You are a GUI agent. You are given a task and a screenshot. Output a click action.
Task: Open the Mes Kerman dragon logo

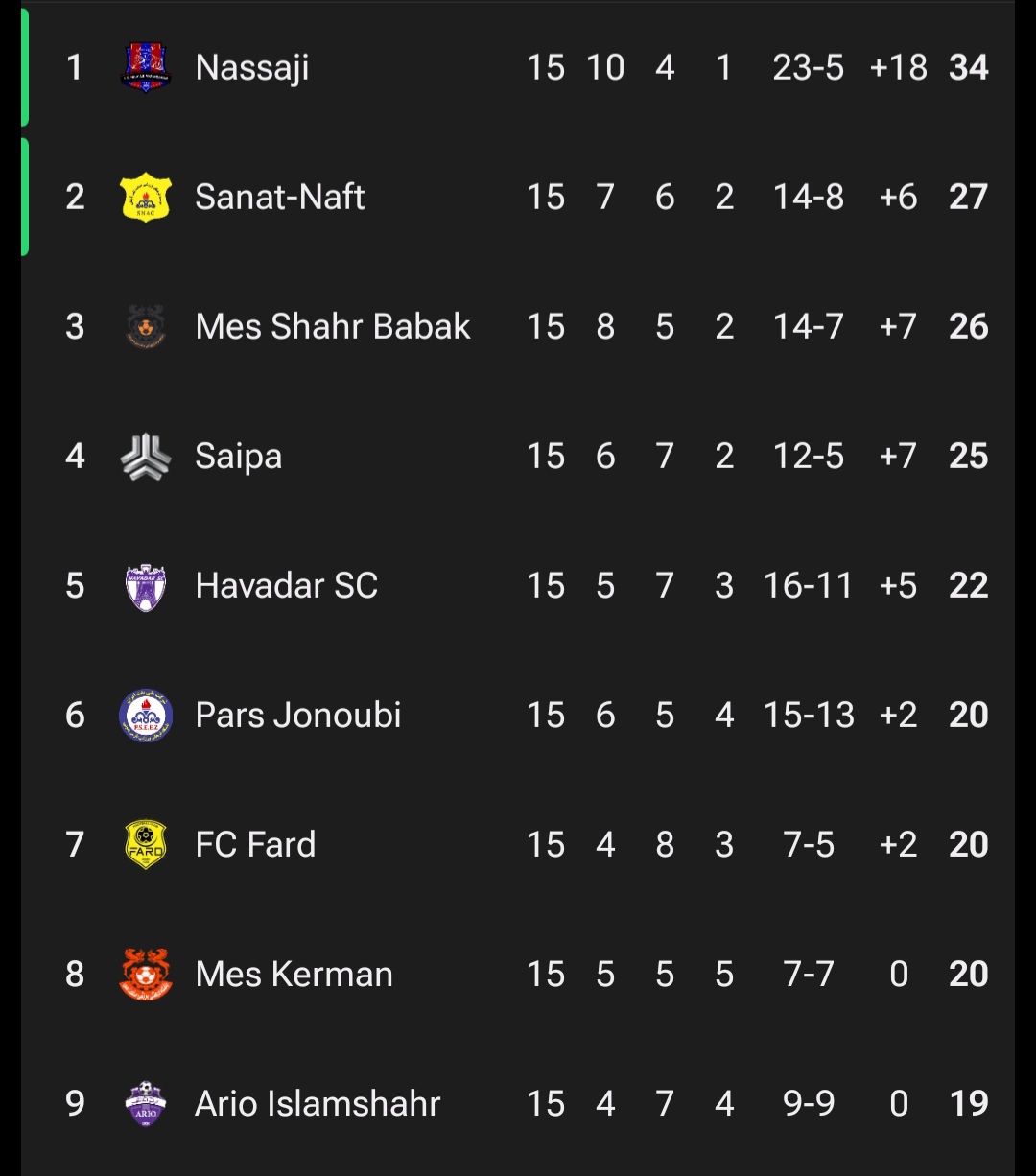[x=145, y=973]
